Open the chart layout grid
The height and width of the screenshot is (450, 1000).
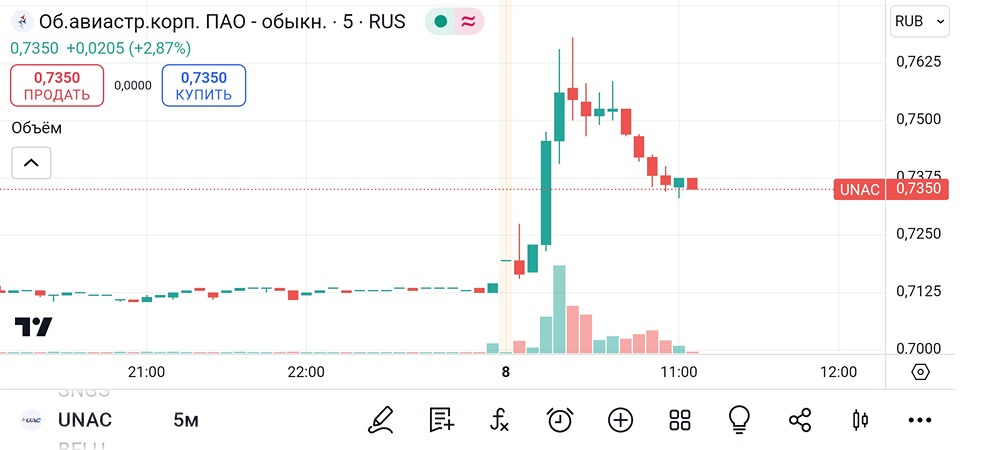coord(680,420)
